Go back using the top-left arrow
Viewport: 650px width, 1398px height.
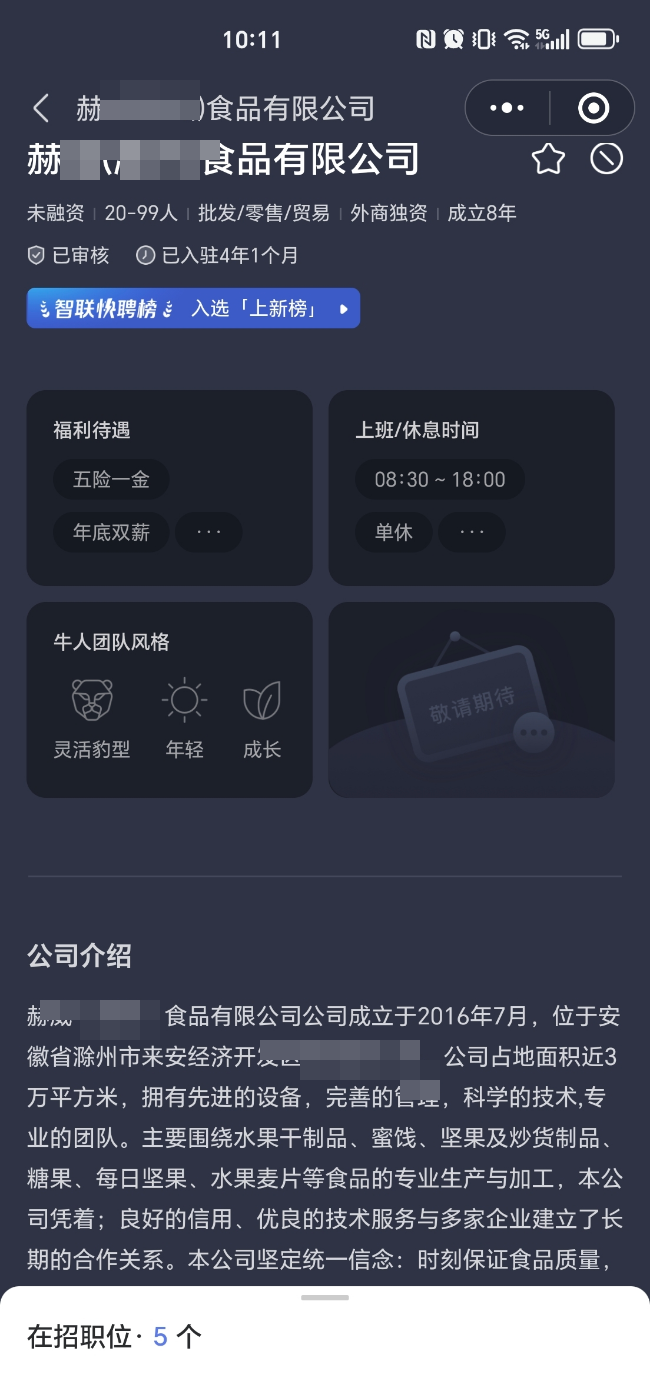pos(41,108)
